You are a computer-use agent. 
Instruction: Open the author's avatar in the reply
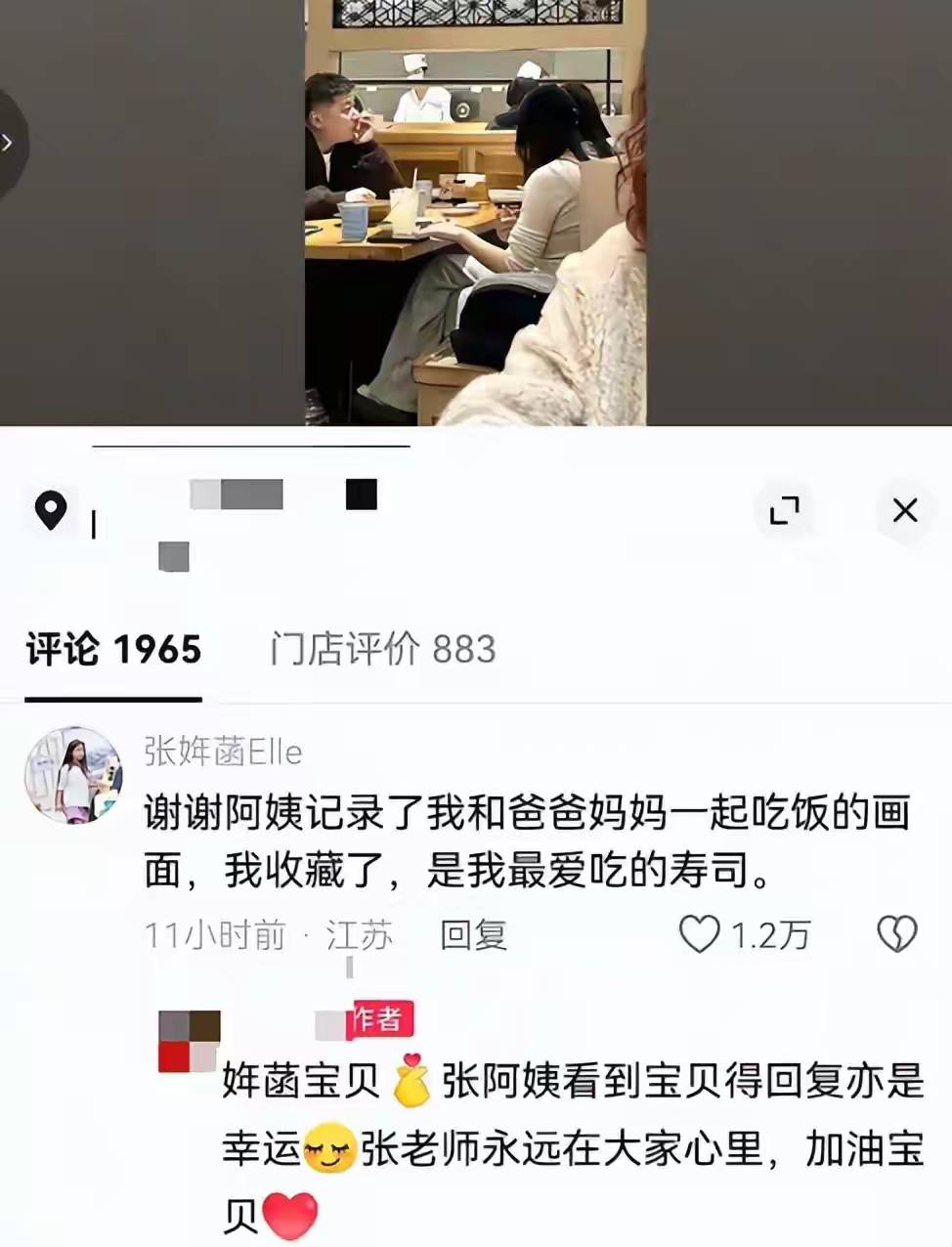coord(190,1042)
